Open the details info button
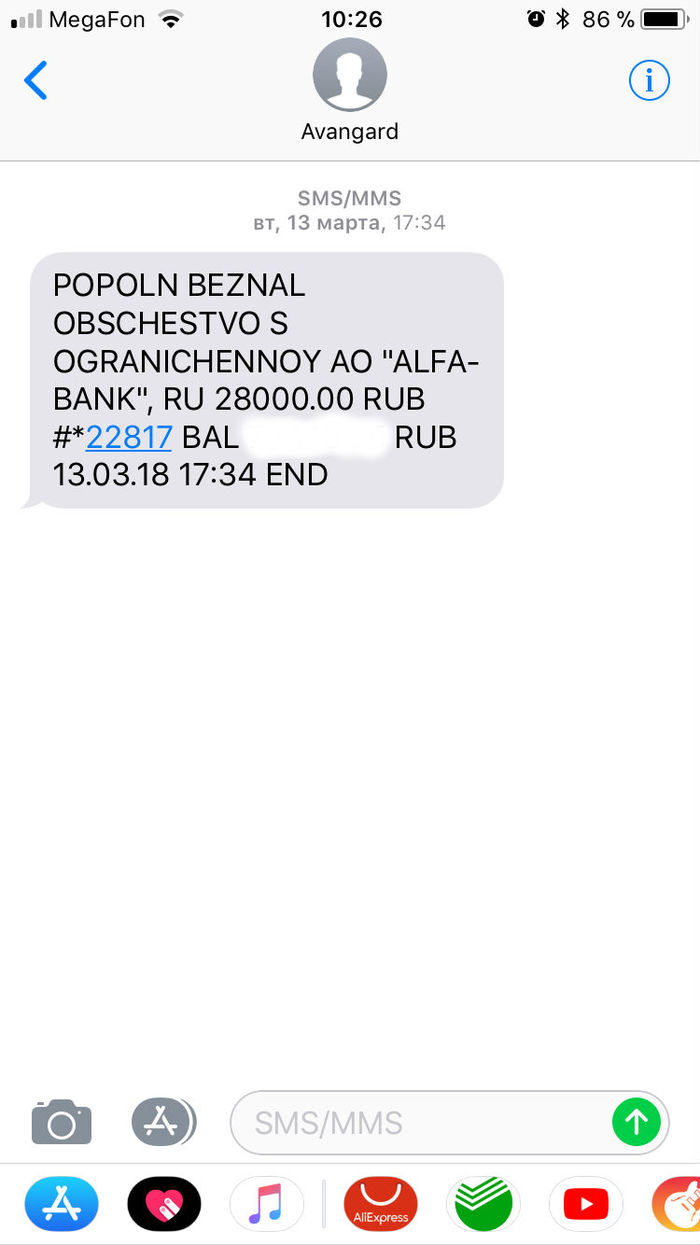The width and height of the screenshot is (700, 1245). tap(649, 80)
